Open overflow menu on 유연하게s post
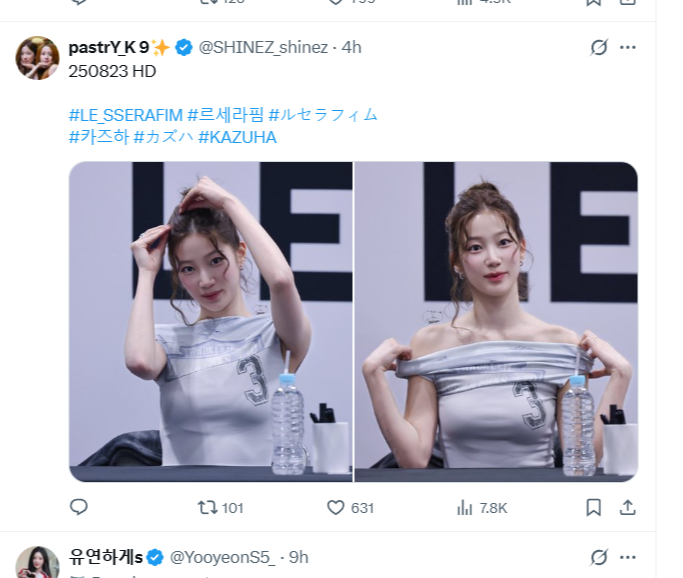The height and width of the screenshot is (578, 683). pos(627,557)
